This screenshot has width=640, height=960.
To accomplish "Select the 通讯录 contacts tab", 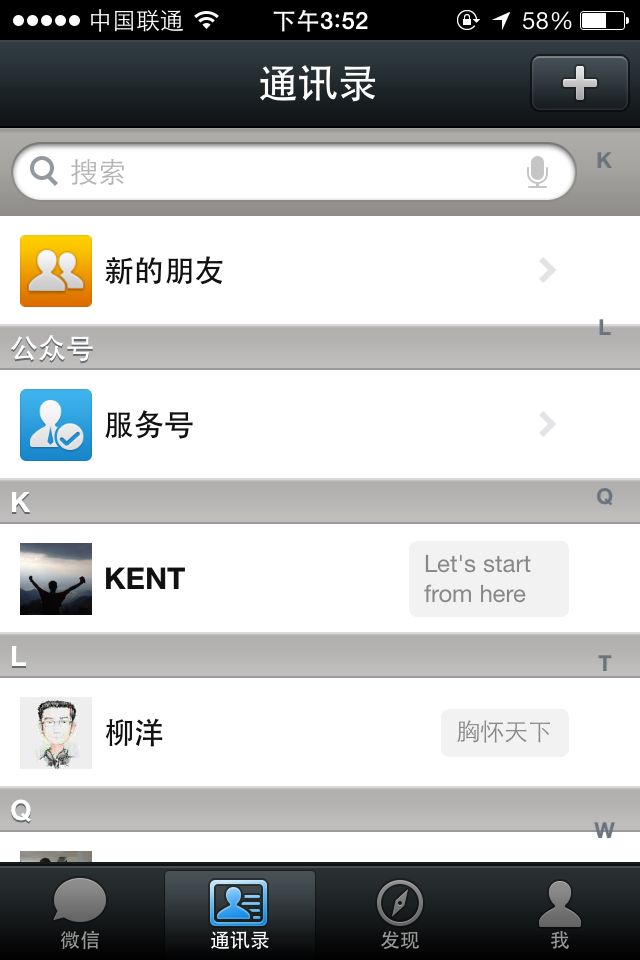I will coord(240,913).
